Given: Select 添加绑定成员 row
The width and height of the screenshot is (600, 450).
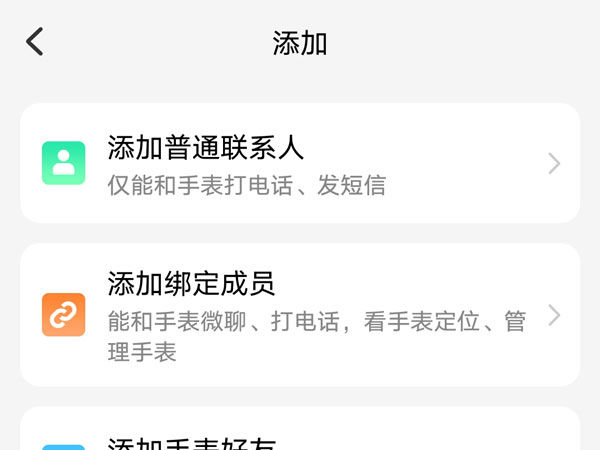Looking at the screenshot, I should (x=300, y=314).
